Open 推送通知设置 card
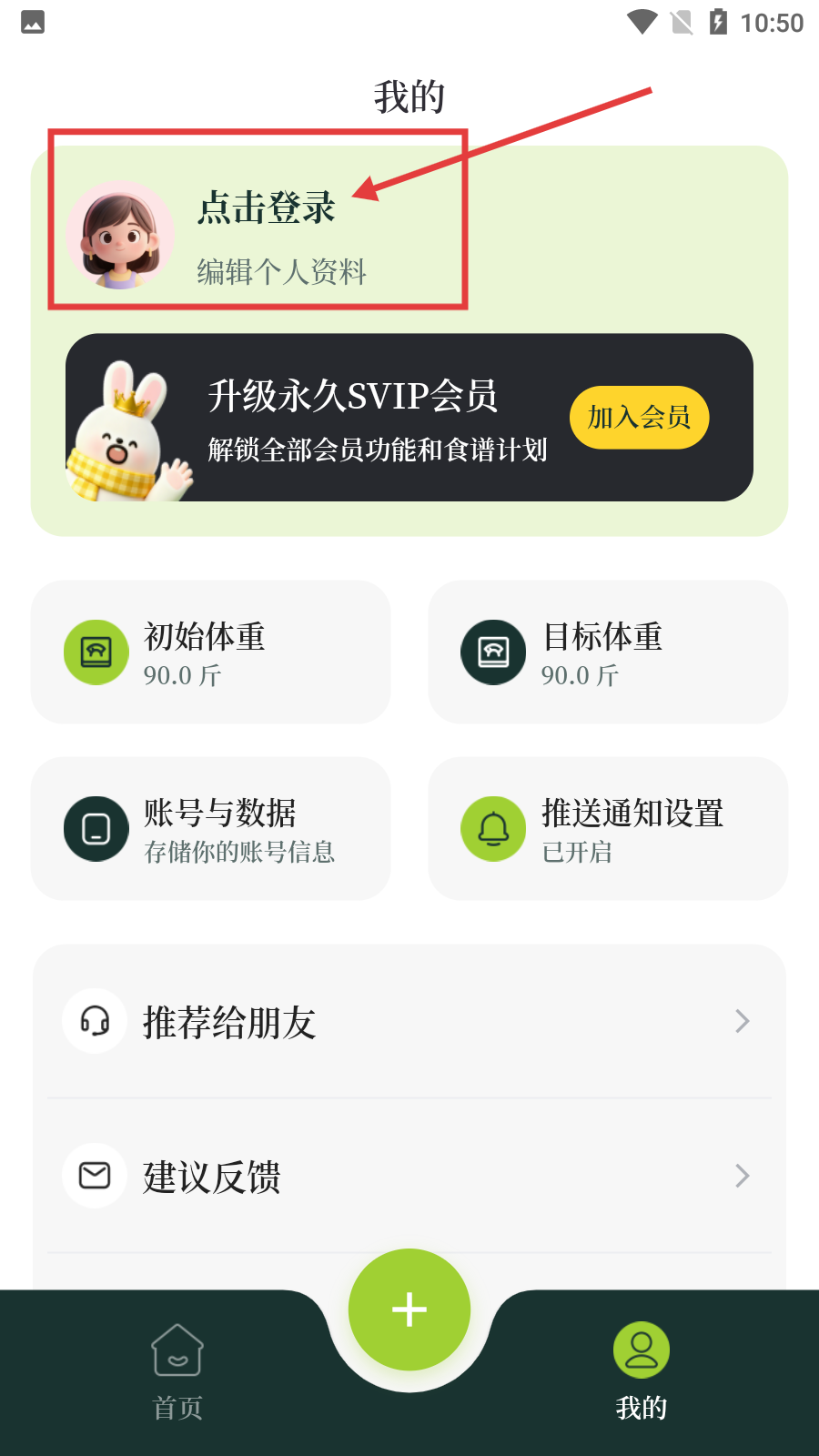Screen dimensions: 819x1456 (x=607, y=829)
